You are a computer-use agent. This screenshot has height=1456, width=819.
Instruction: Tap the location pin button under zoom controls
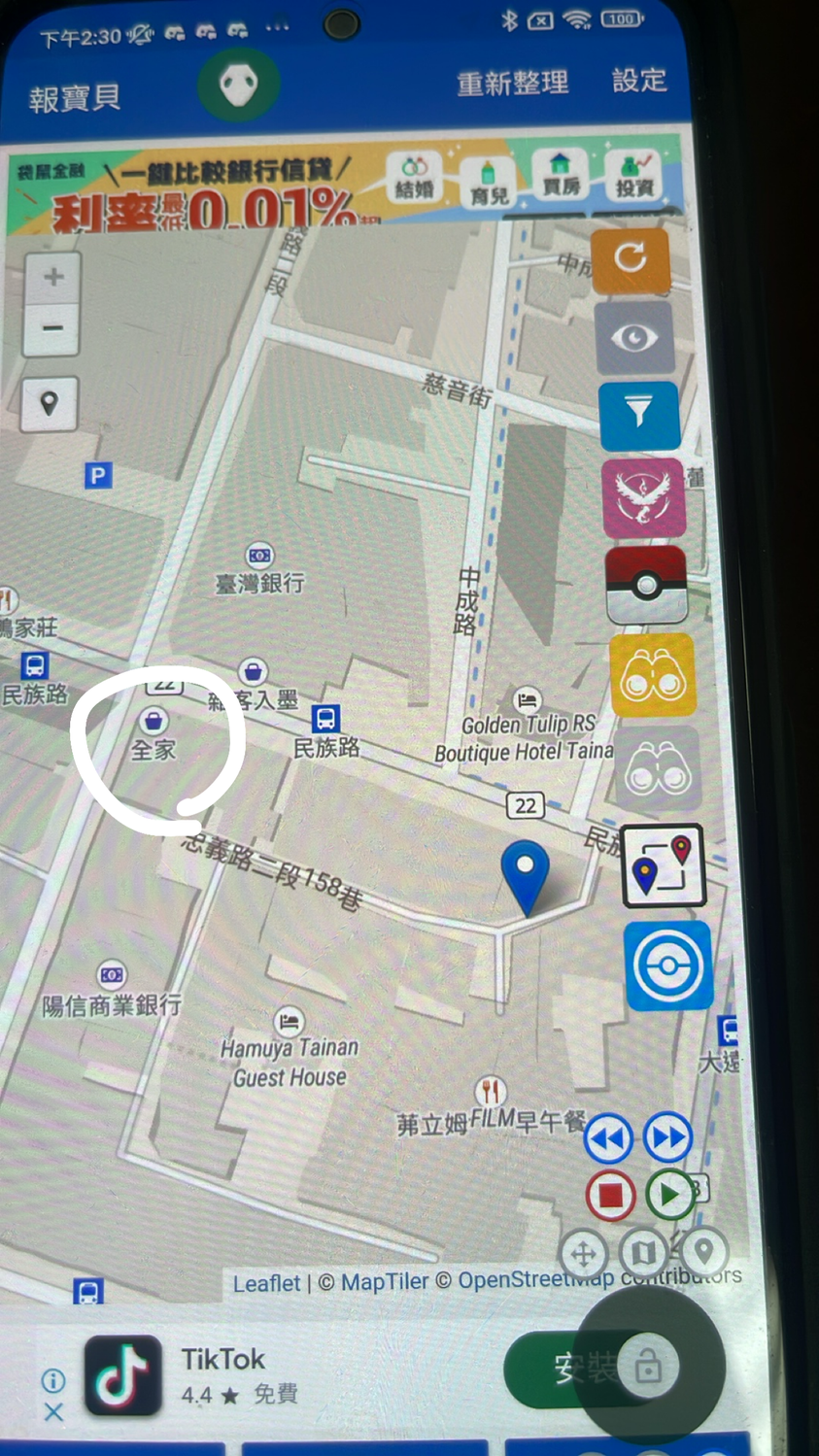(x=49, y=402)
